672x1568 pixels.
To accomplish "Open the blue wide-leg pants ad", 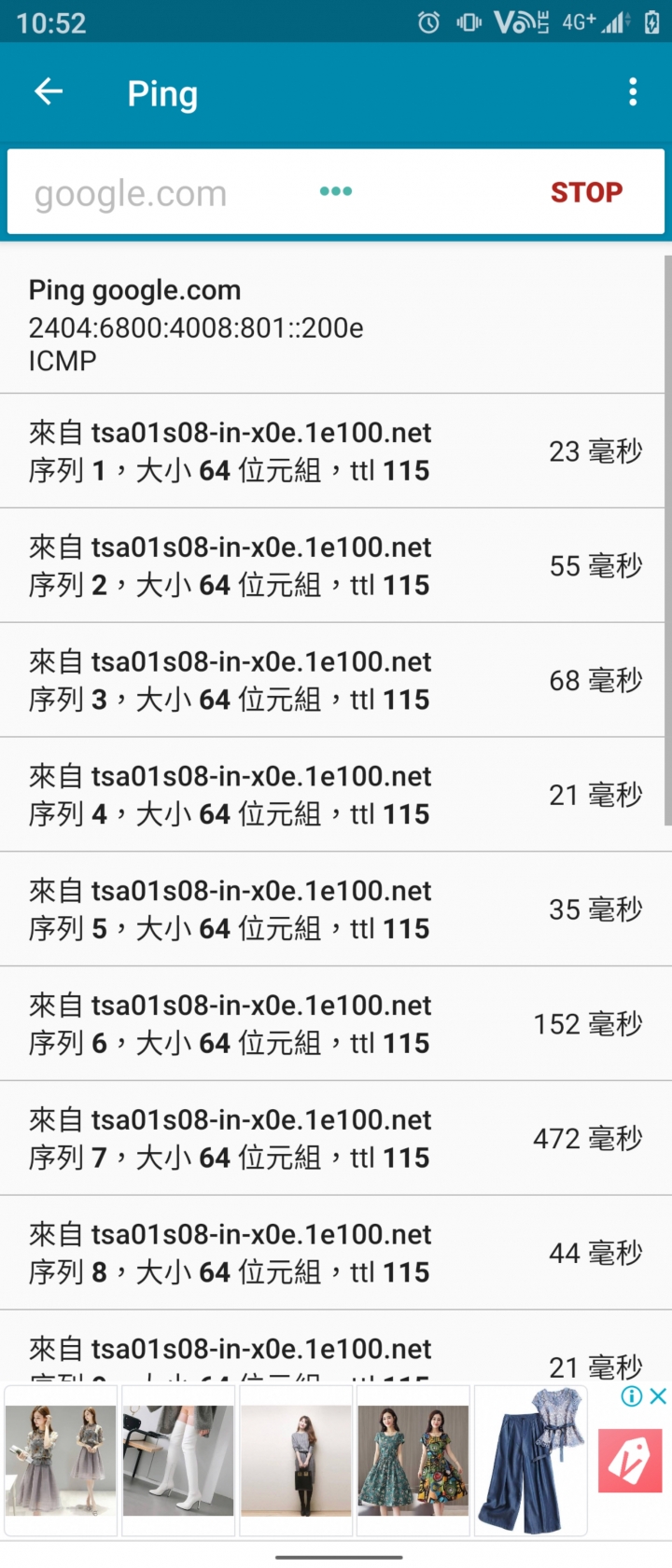I will [x=530, y=1461].
